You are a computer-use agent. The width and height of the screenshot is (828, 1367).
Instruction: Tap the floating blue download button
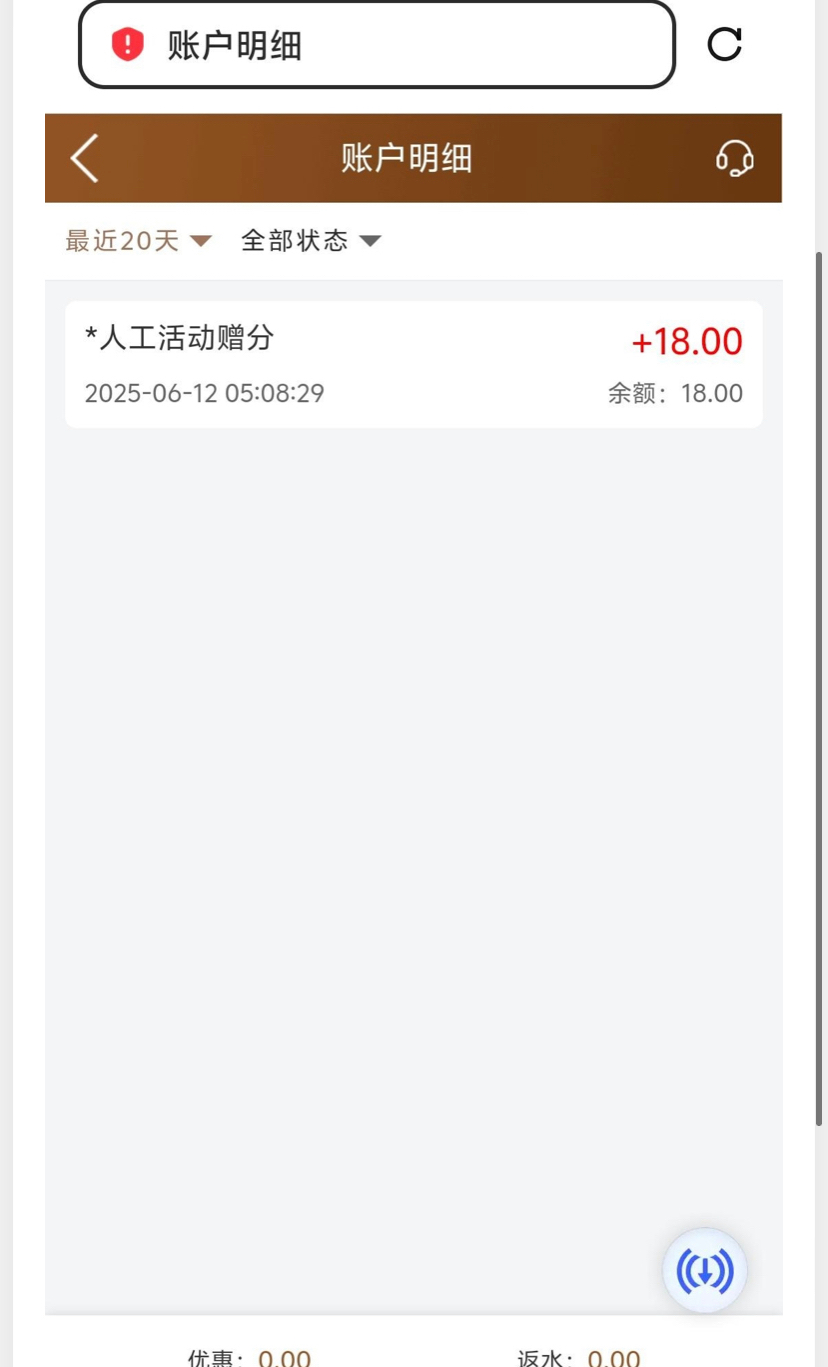click(x=705, y=1270)
